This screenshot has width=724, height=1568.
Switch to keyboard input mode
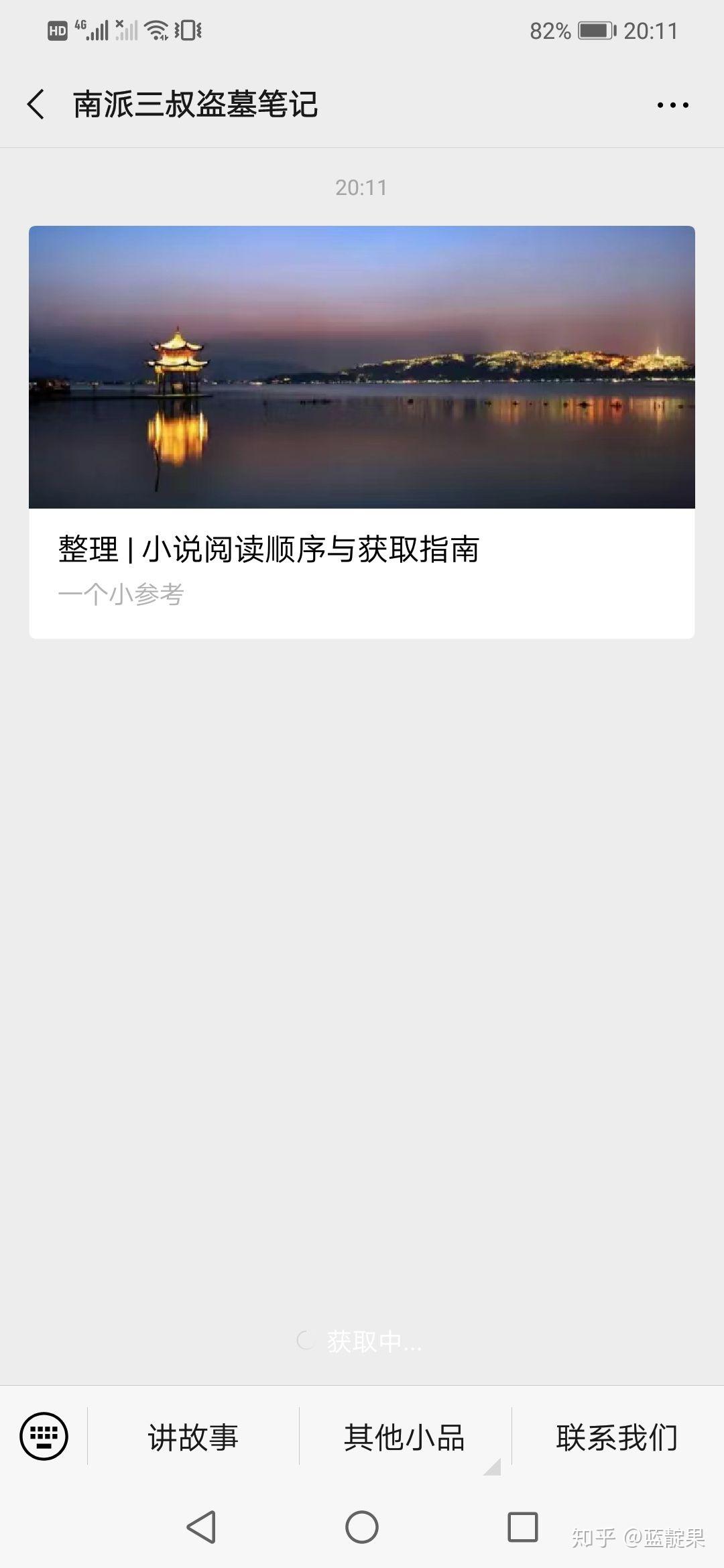point(44,1436)
